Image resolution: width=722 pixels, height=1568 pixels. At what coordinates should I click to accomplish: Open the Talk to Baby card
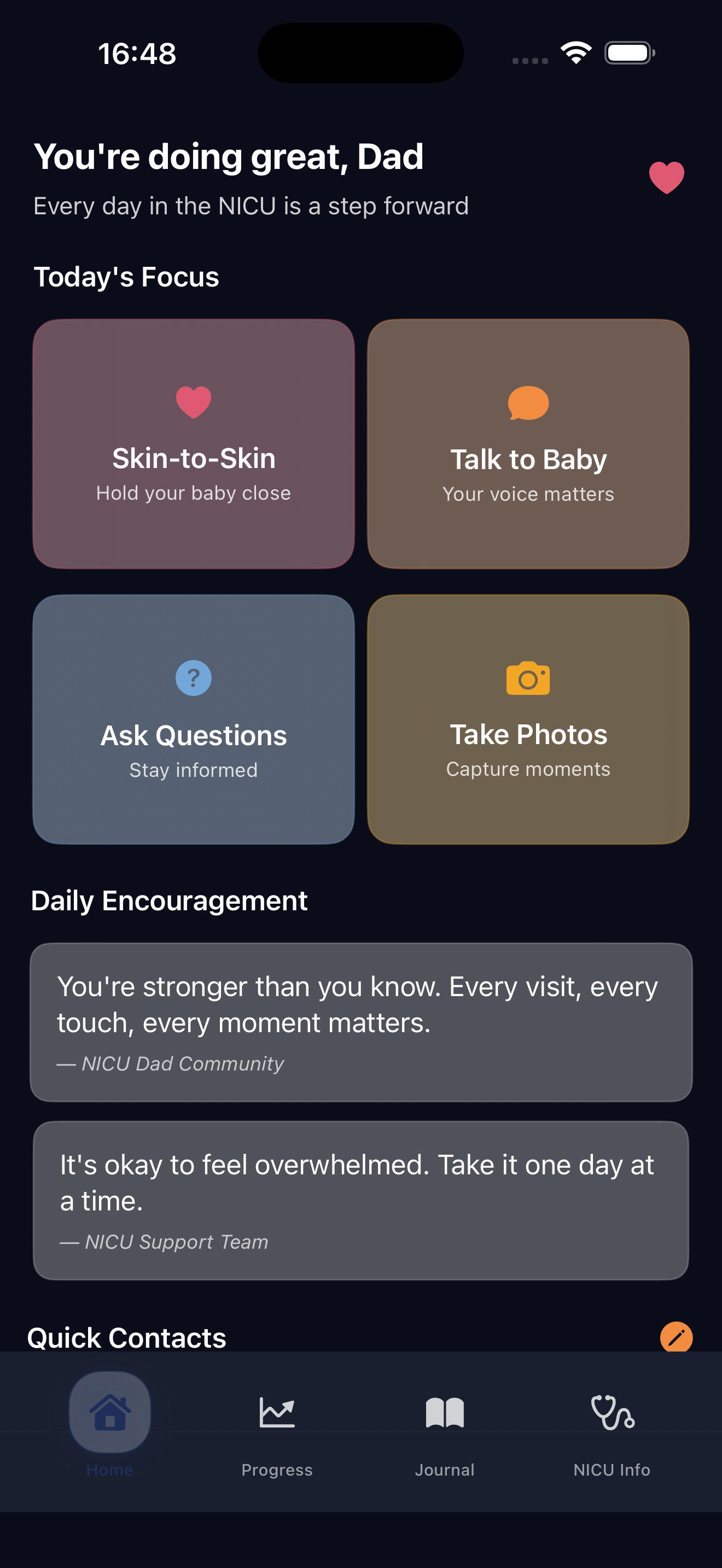[528, 444]
